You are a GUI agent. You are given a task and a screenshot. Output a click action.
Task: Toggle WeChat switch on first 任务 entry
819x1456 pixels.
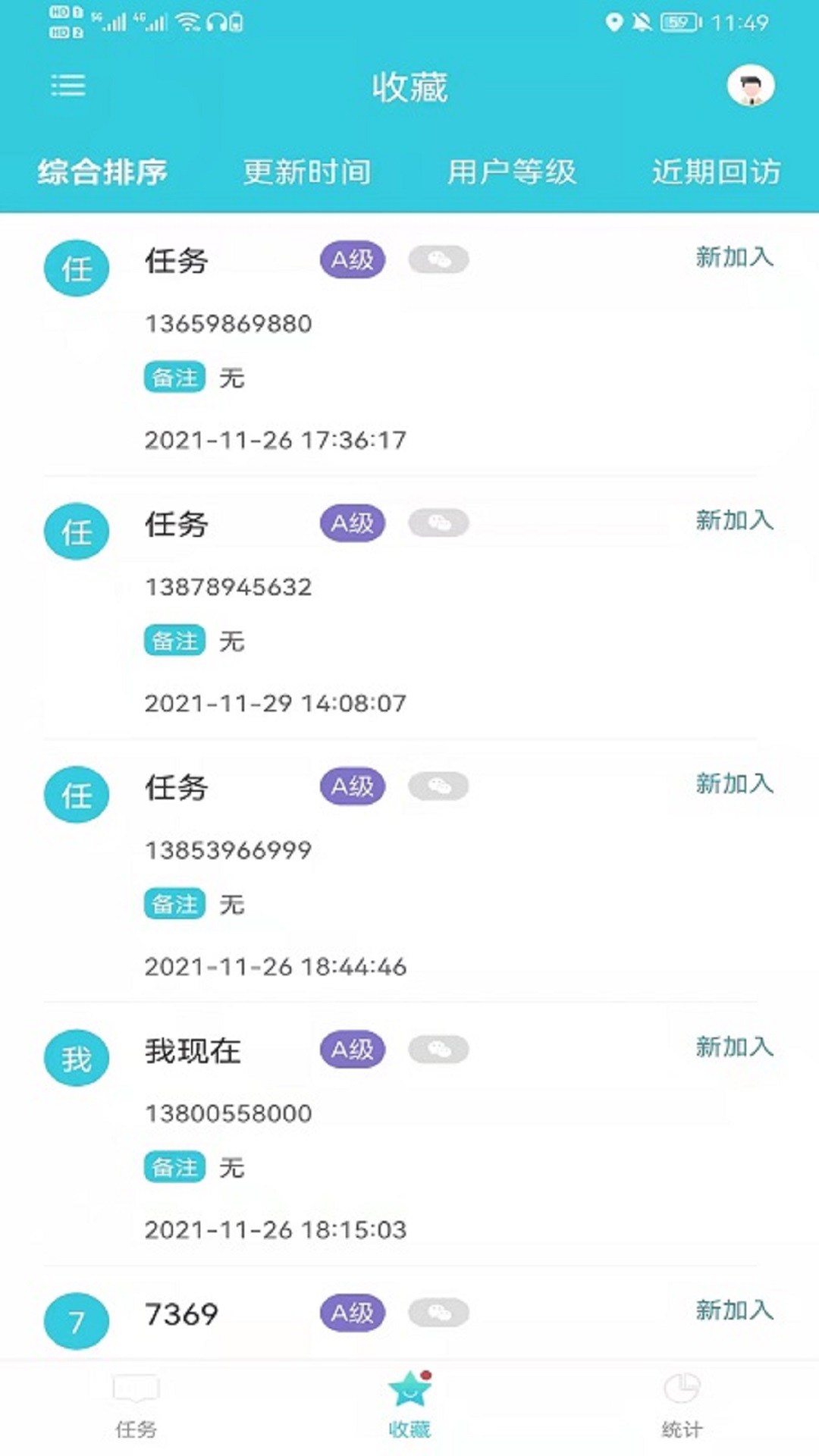point(437,259)
